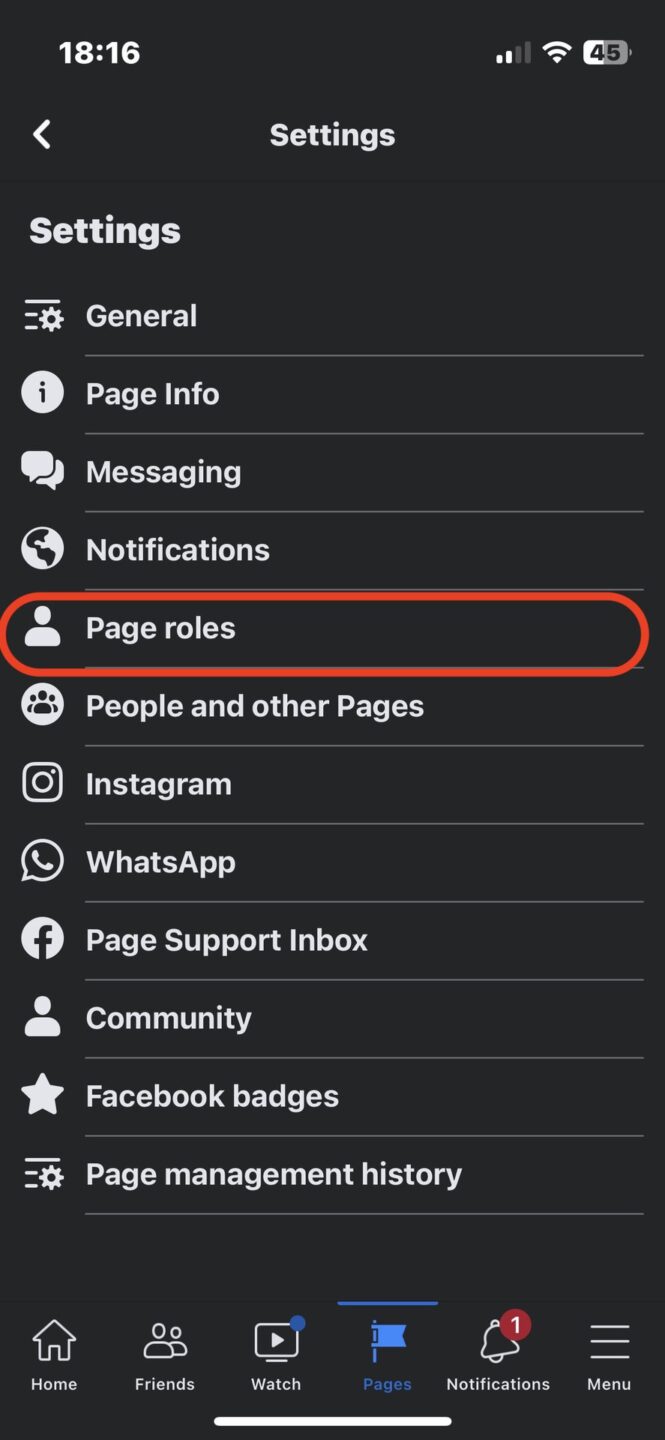The width and height of the screenshot is (665, 1440).
Task: Open WhatsApp settings
Action: click(160, 862)
